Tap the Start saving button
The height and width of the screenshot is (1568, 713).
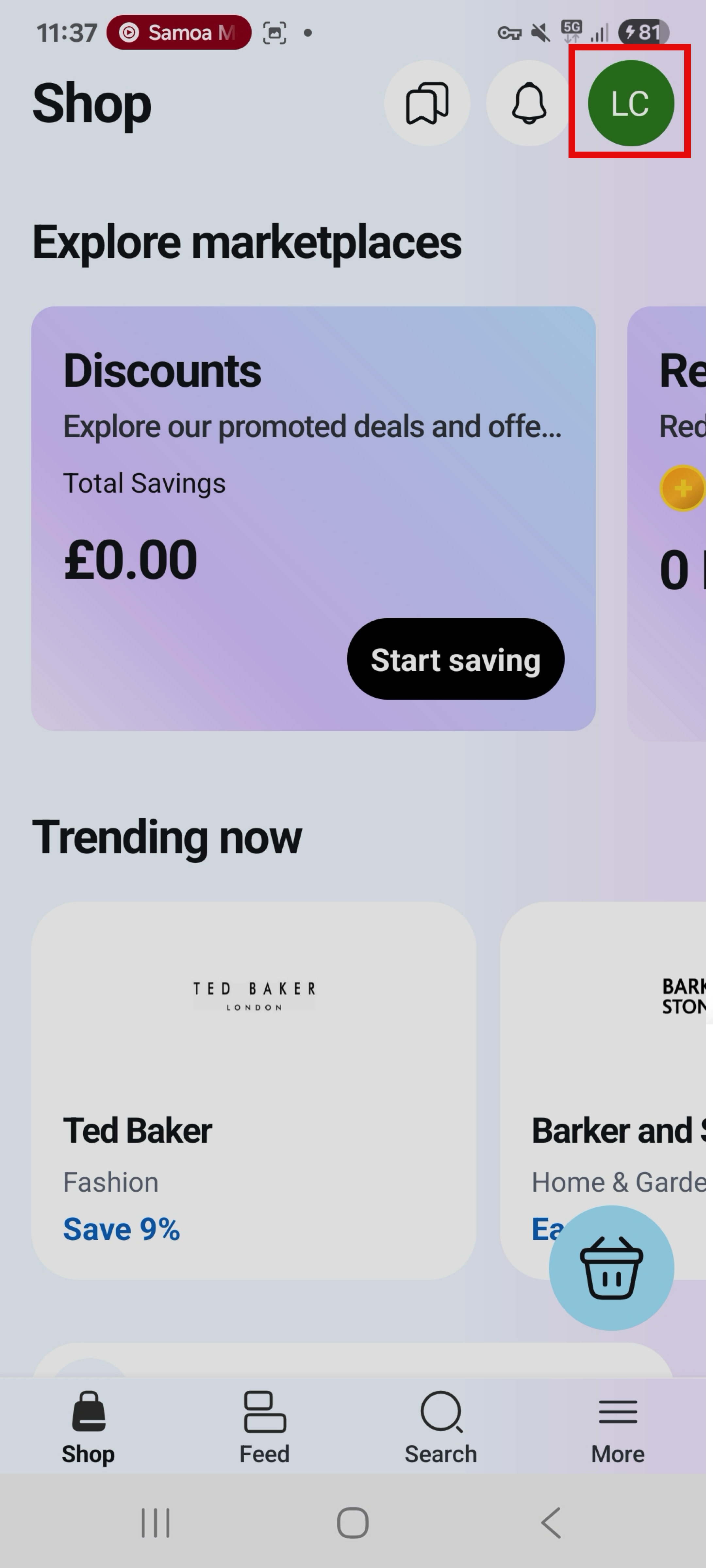pos(456,659)
